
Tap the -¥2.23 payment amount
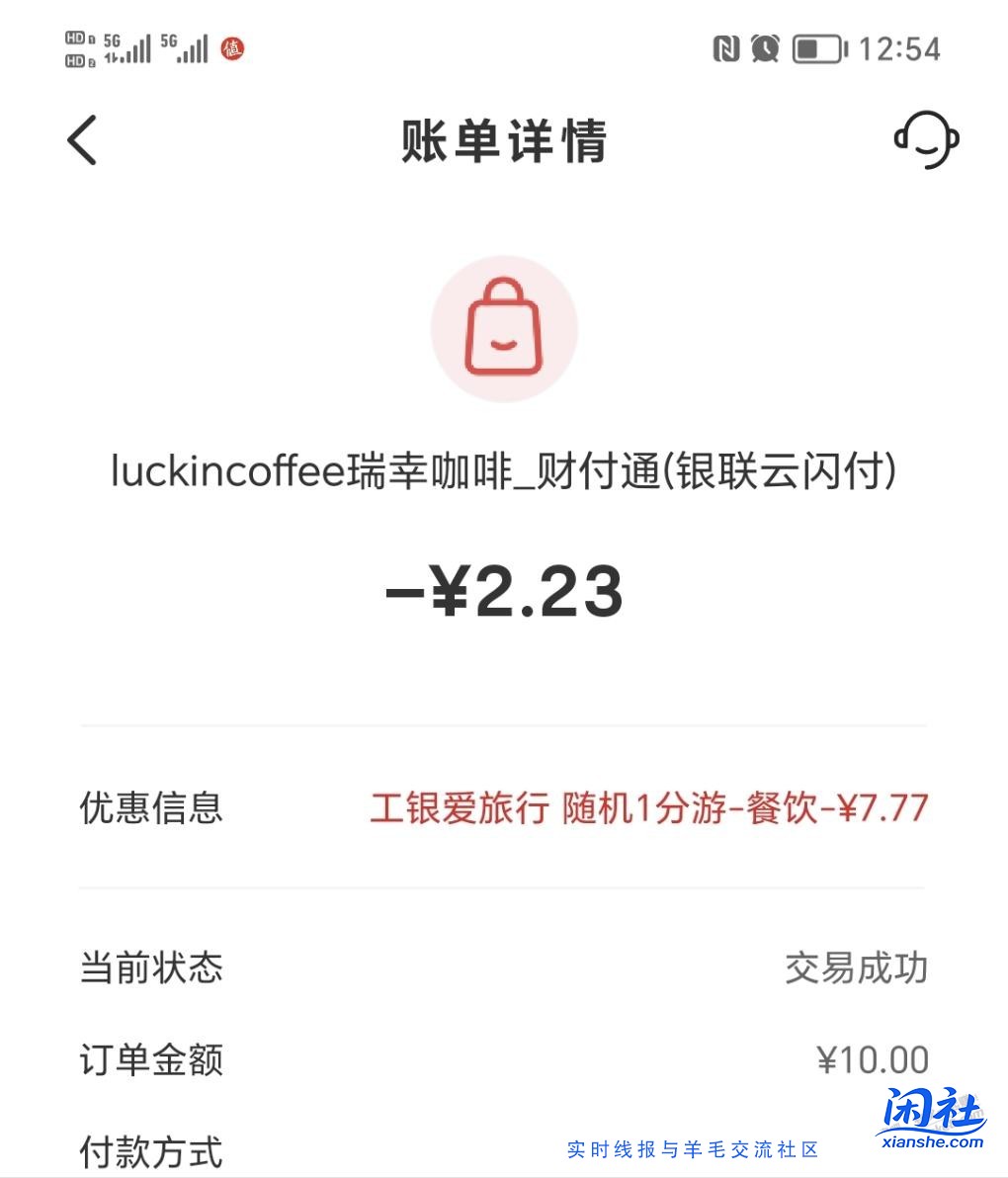tap(504, 588)
